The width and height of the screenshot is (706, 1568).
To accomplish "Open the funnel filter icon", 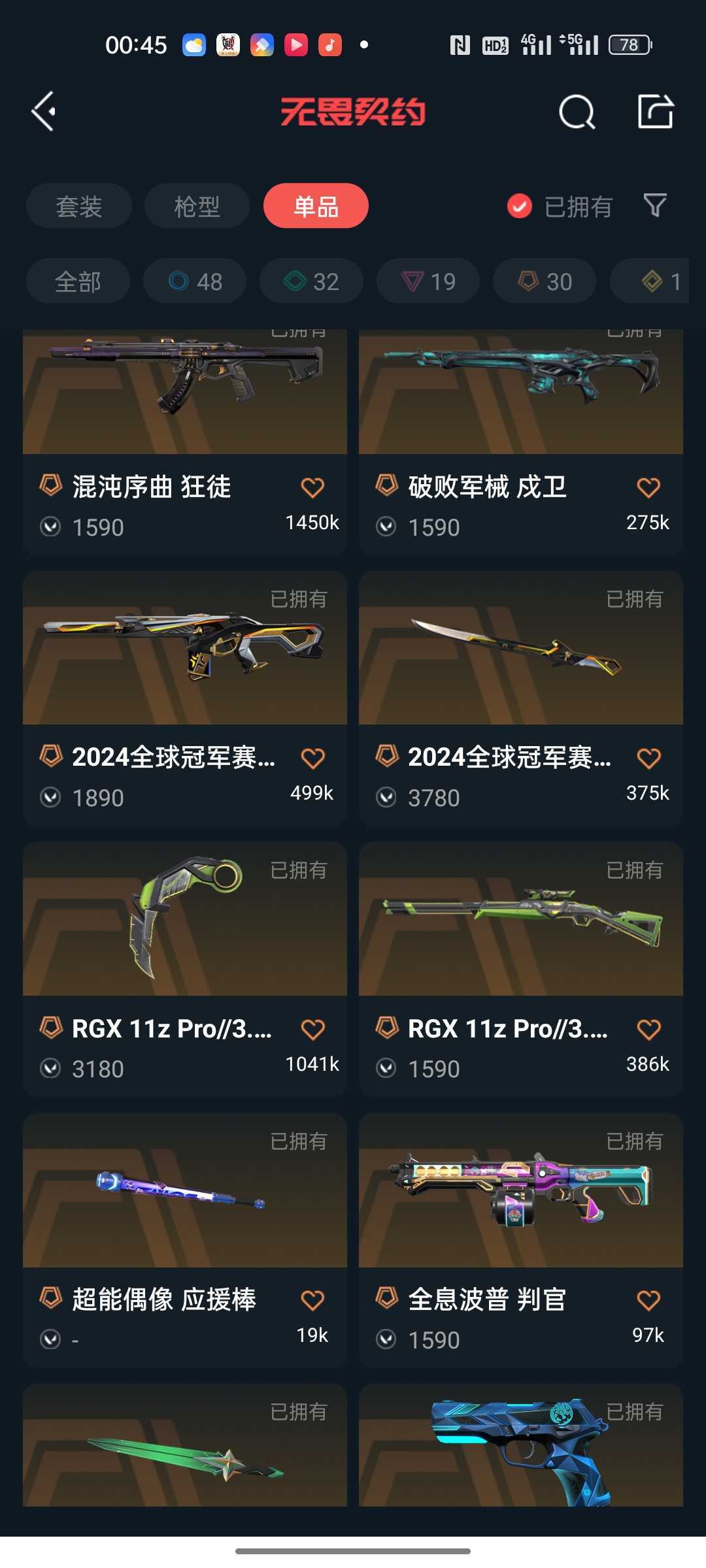I will pos(655,206).
